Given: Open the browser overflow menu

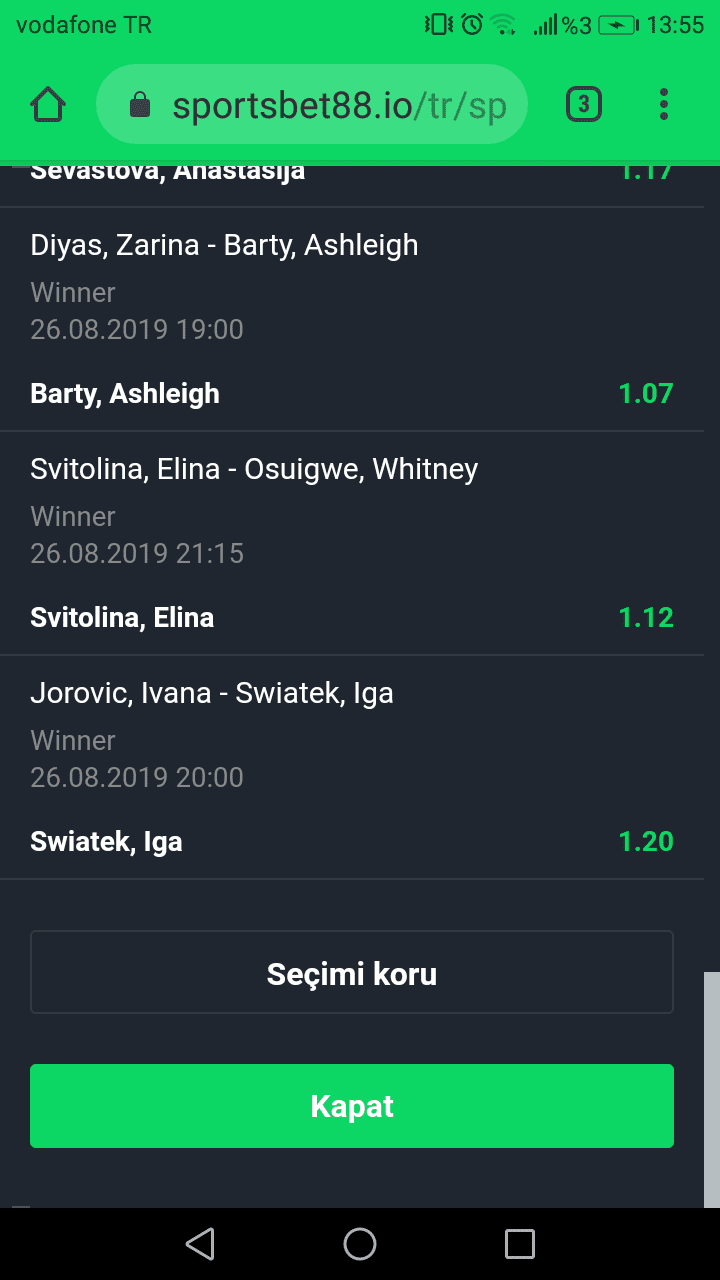Looking at the screenshot, I should click(664, 104).
